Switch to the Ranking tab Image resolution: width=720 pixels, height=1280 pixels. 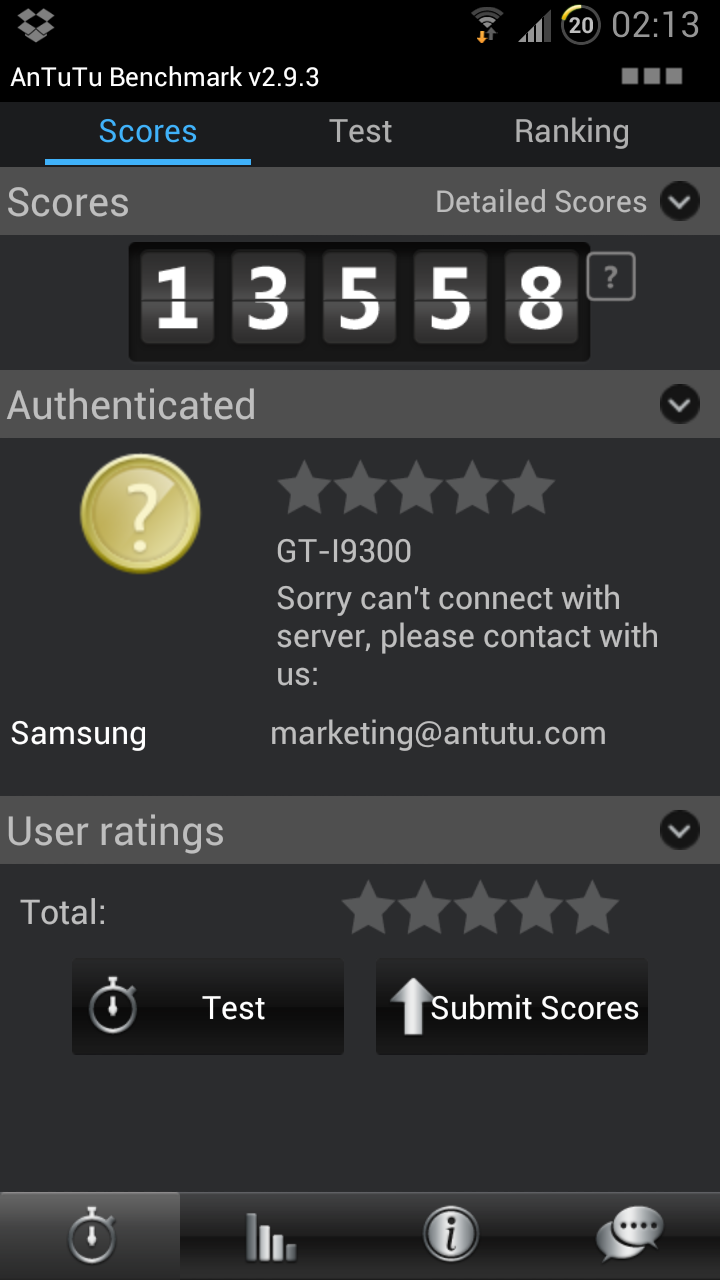click(572, 132)
